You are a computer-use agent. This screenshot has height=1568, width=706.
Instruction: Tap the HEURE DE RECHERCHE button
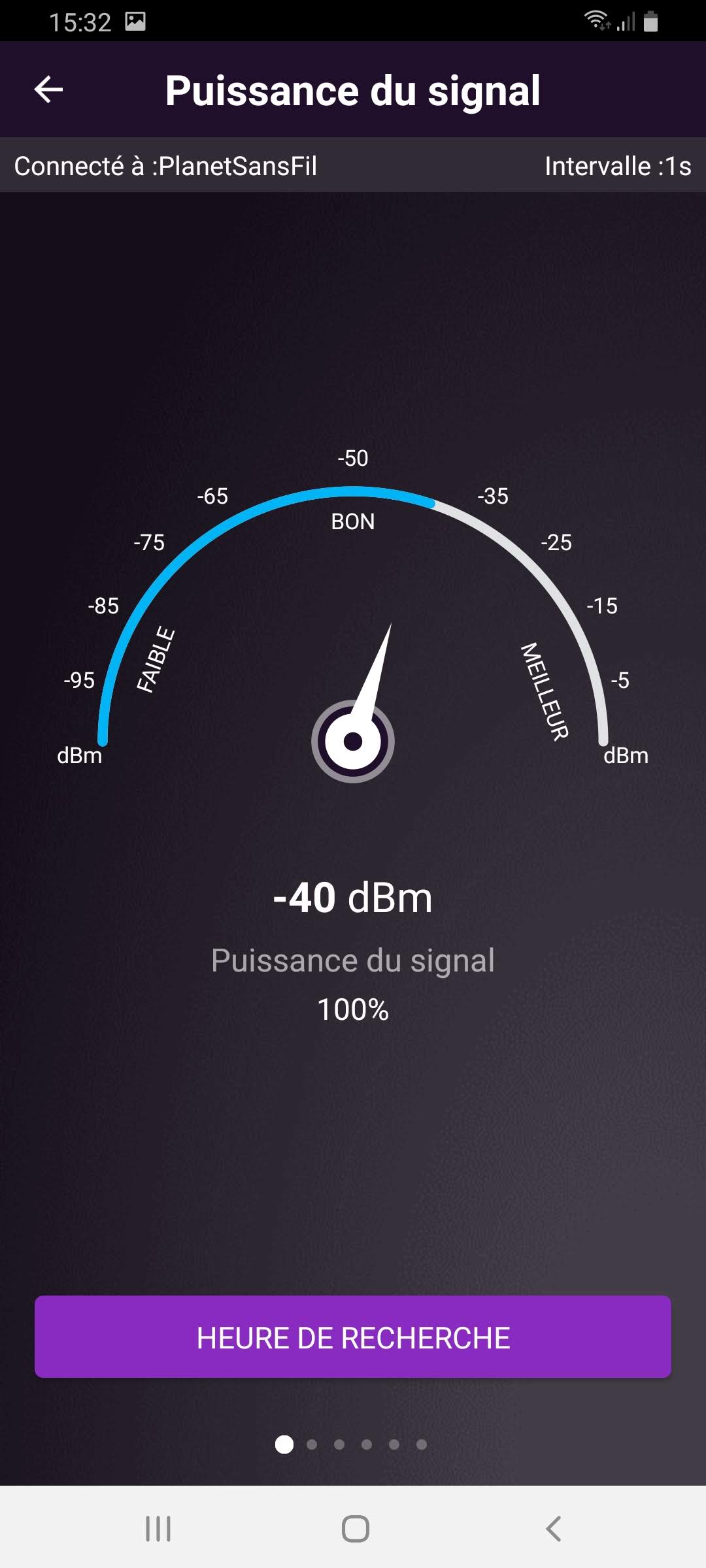[353, 1337]
